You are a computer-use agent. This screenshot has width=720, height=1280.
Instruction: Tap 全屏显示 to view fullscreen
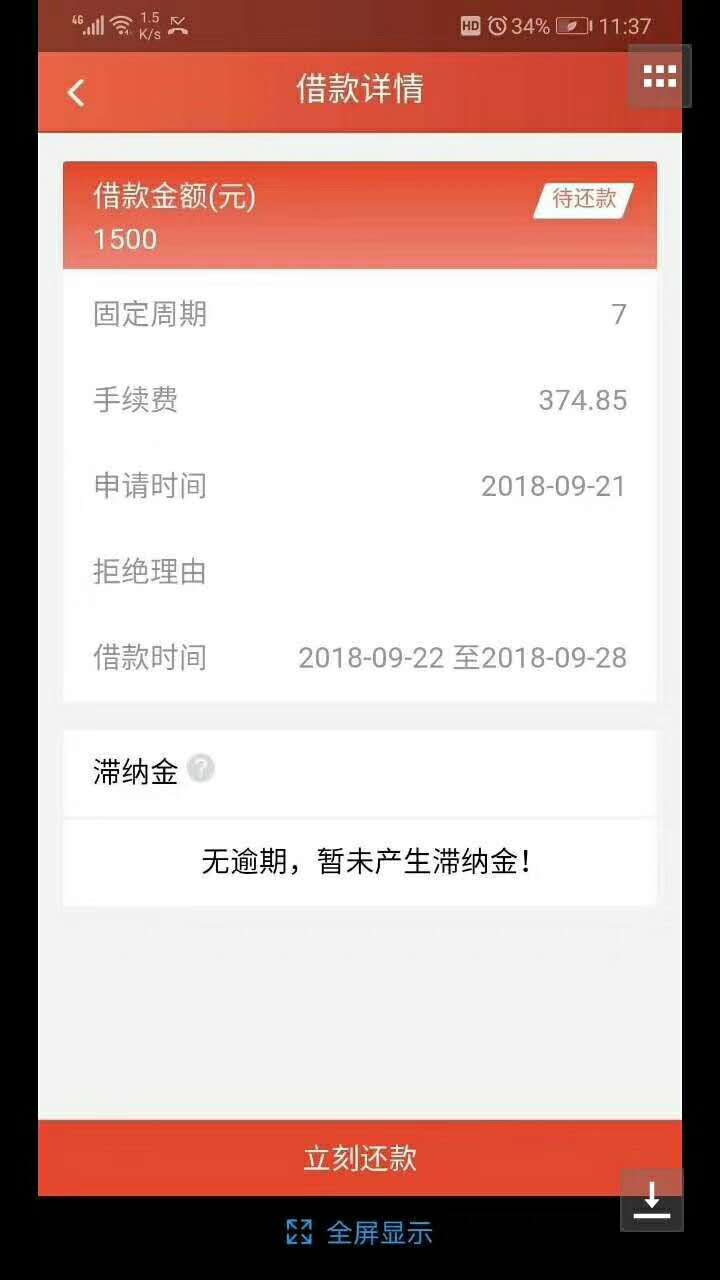pyautogui.click(x=360, y=1232)
